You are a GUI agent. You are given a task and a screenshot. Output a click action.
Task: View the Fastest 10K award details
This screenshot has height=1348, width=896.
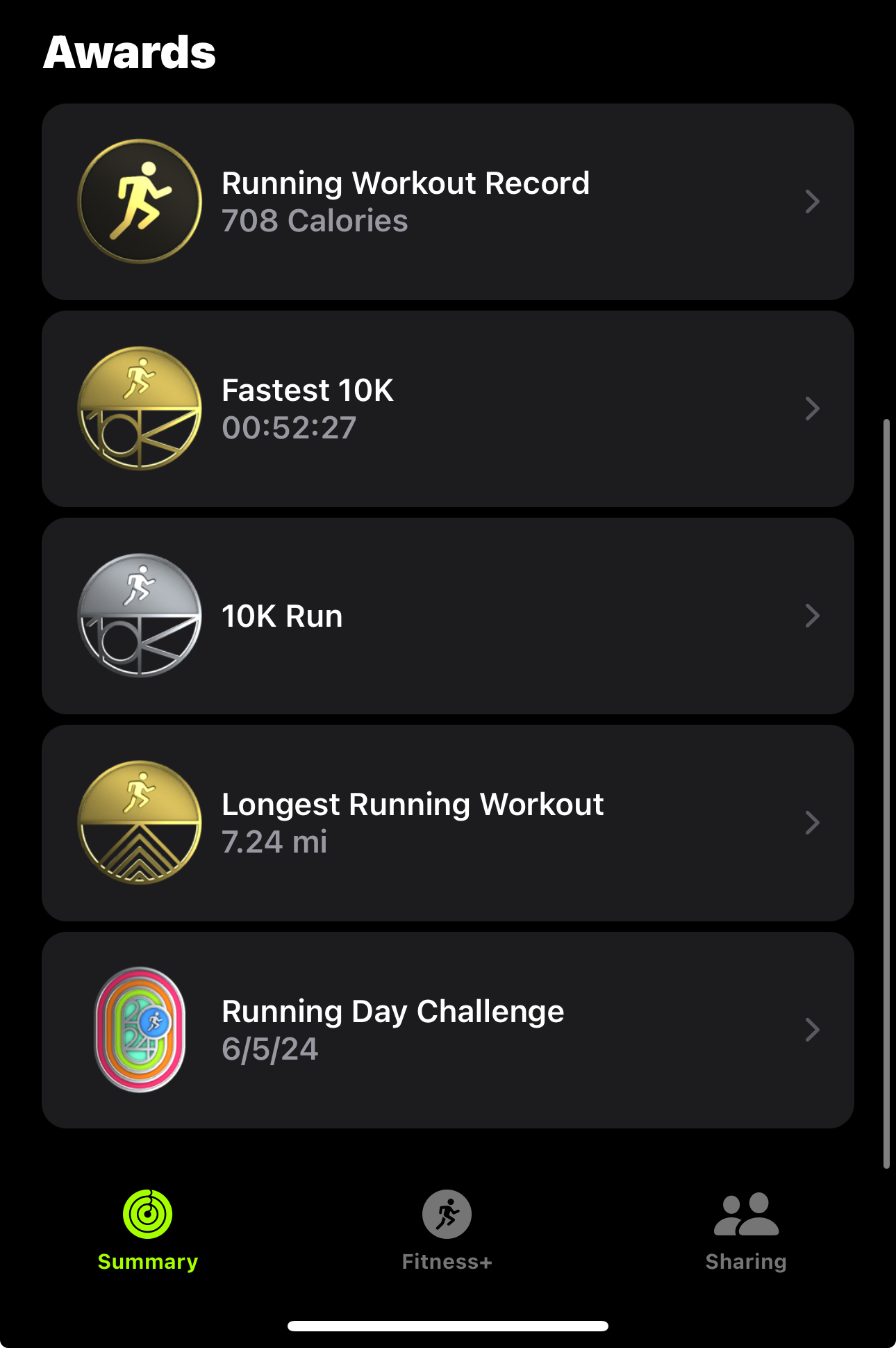click(447, 409)
